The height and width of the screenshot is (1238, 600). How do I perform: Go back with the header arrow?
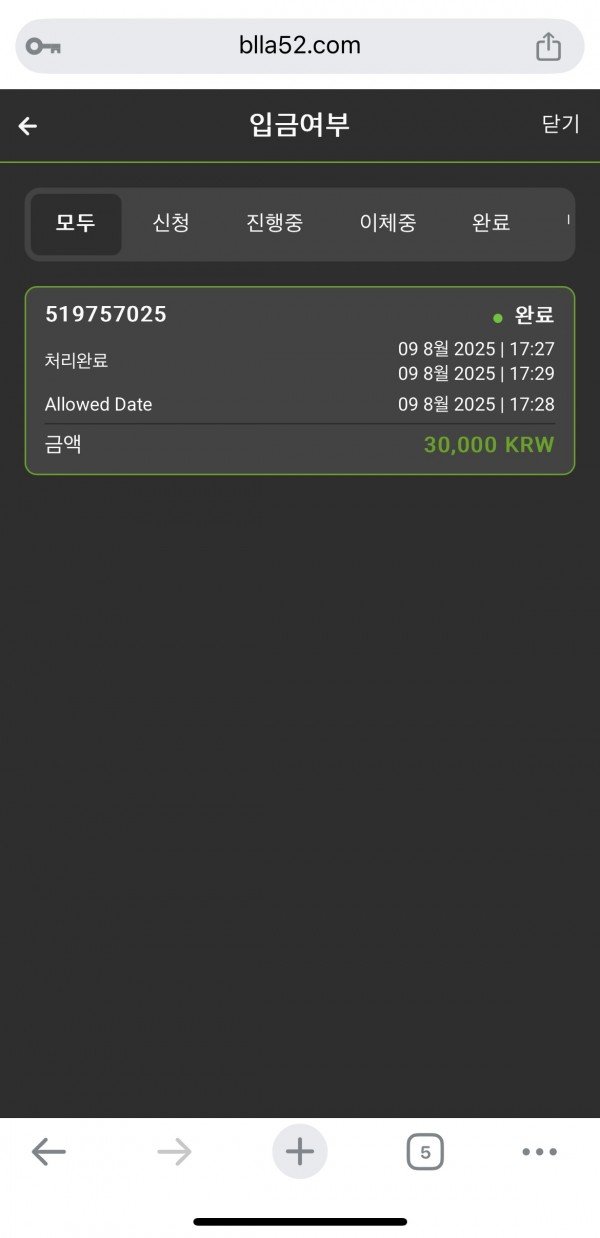click(x=28, y=126)
